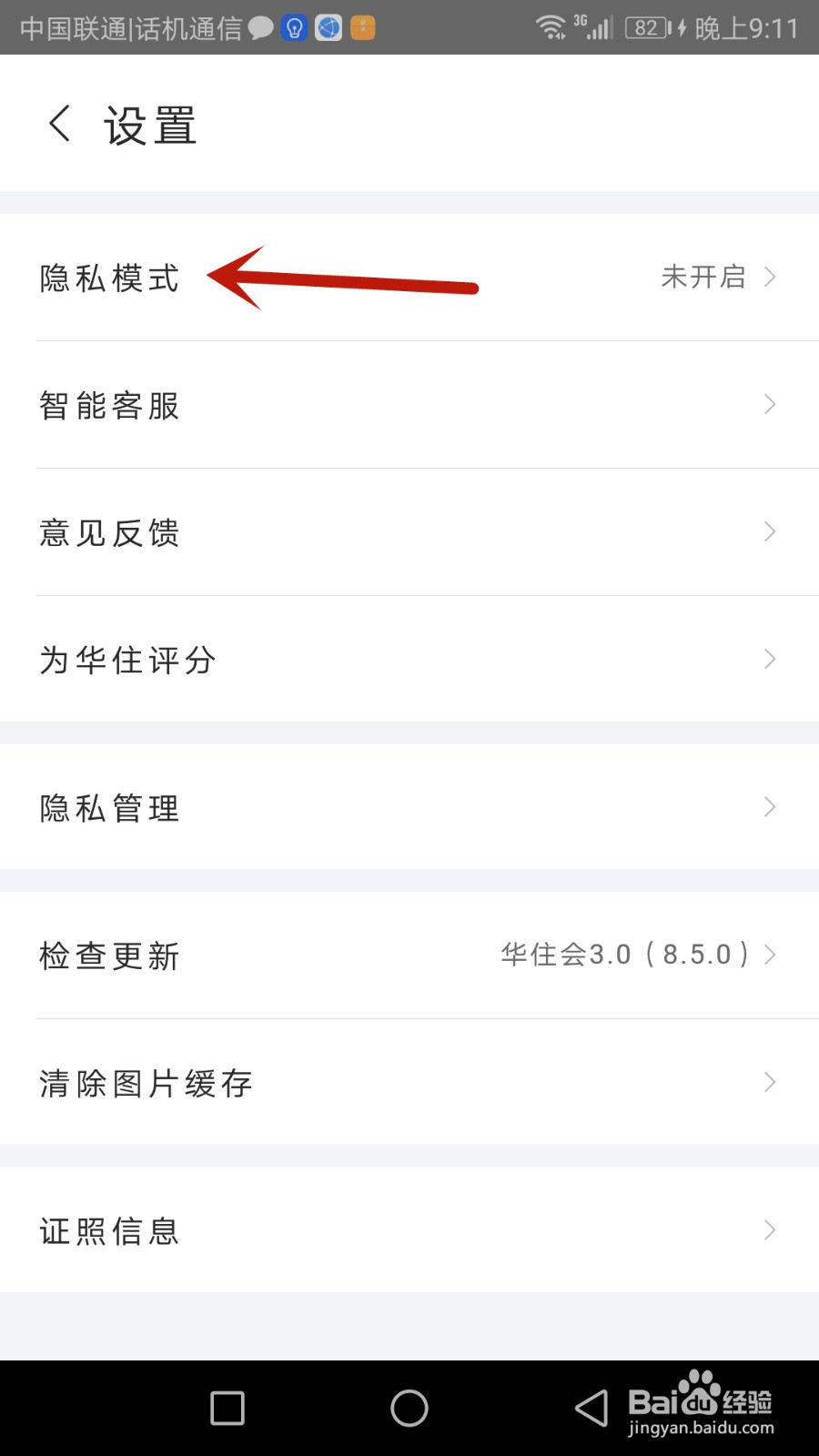
Task: Tap the back arrow beside 设置
Action: [58, 123]
